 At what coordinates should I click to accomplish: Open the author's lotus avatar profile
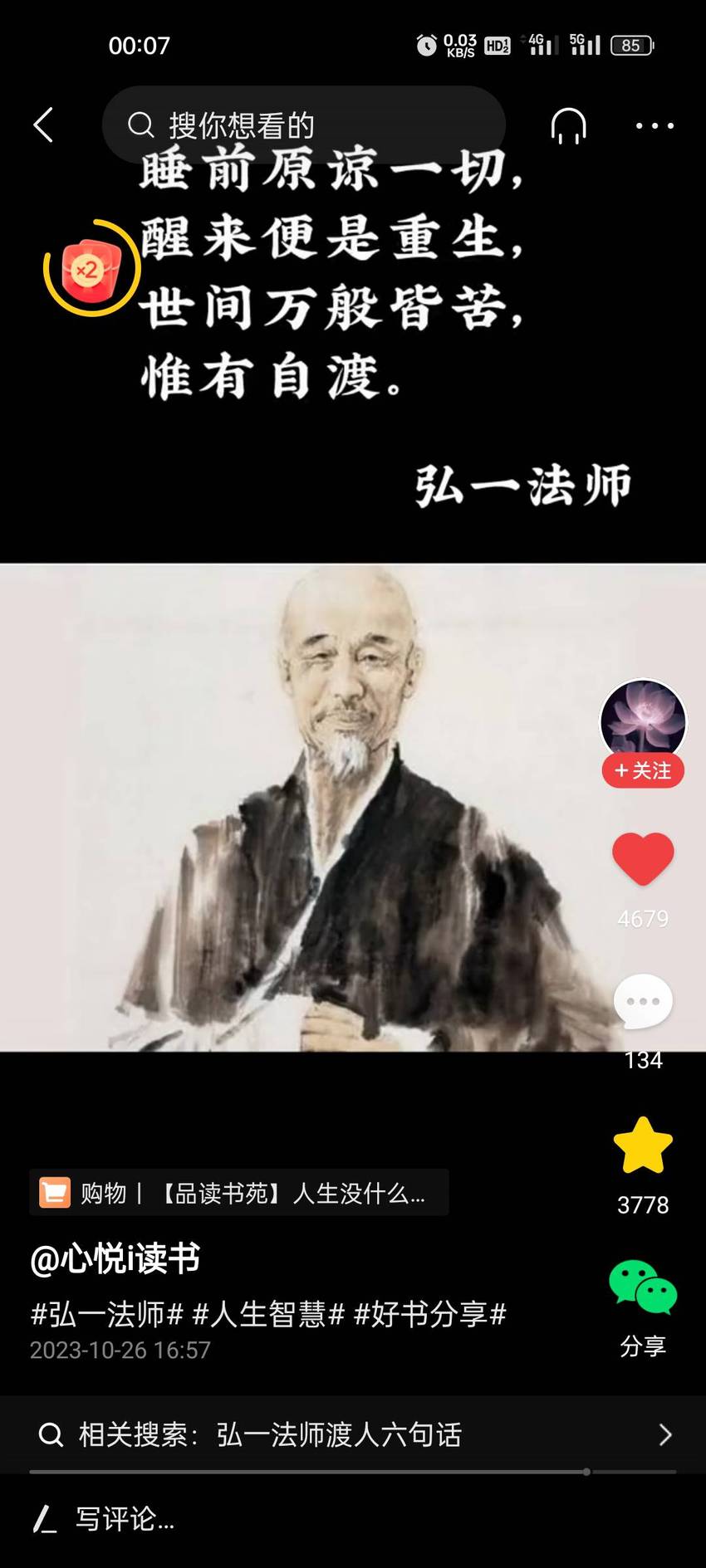(x=643, y=720)
